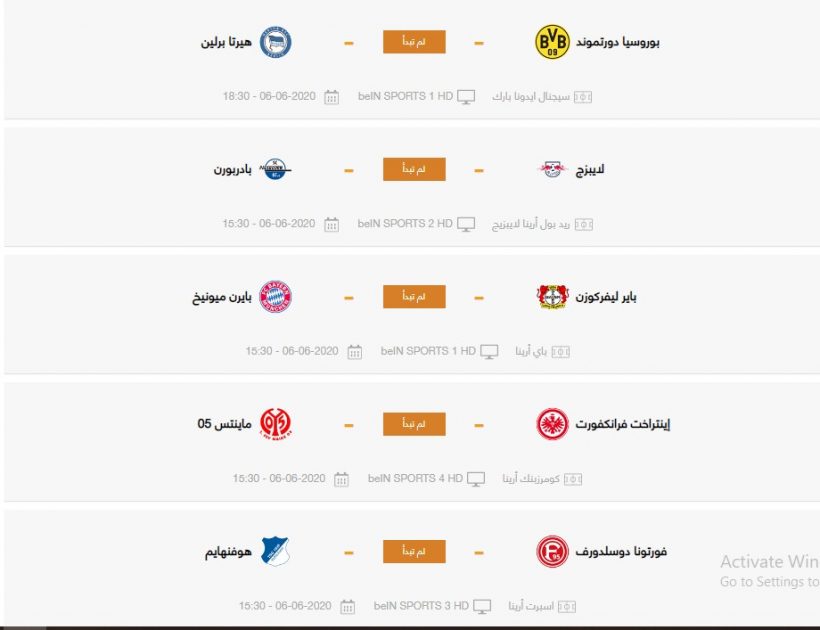Open the Fortuna Düsseldorf vs Hoffenheim match
820x630 pixels.
click(x=414, y=551)
